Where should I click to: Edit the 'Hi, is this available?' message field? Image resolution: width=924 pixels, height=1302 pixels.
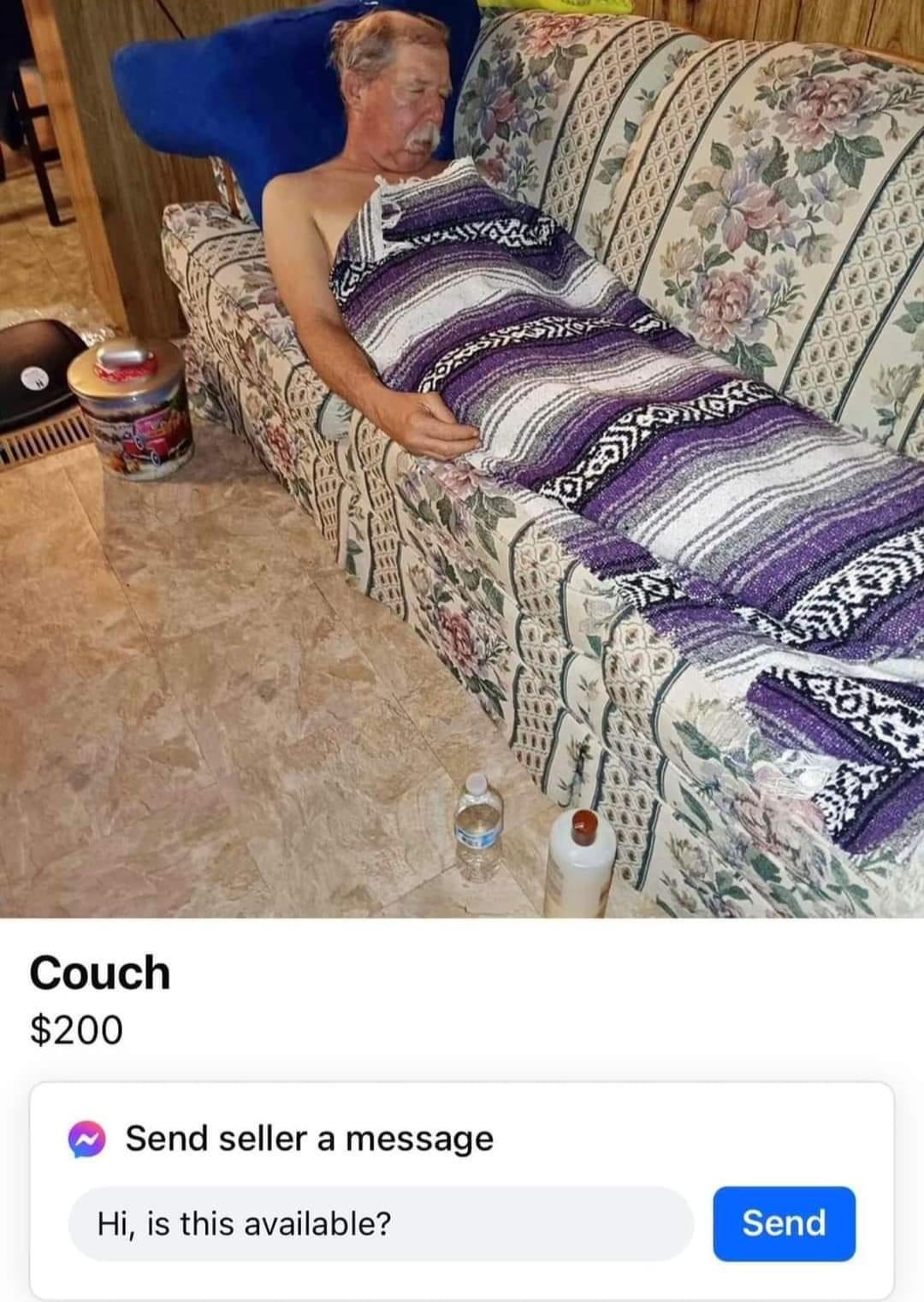point(380,1223)
